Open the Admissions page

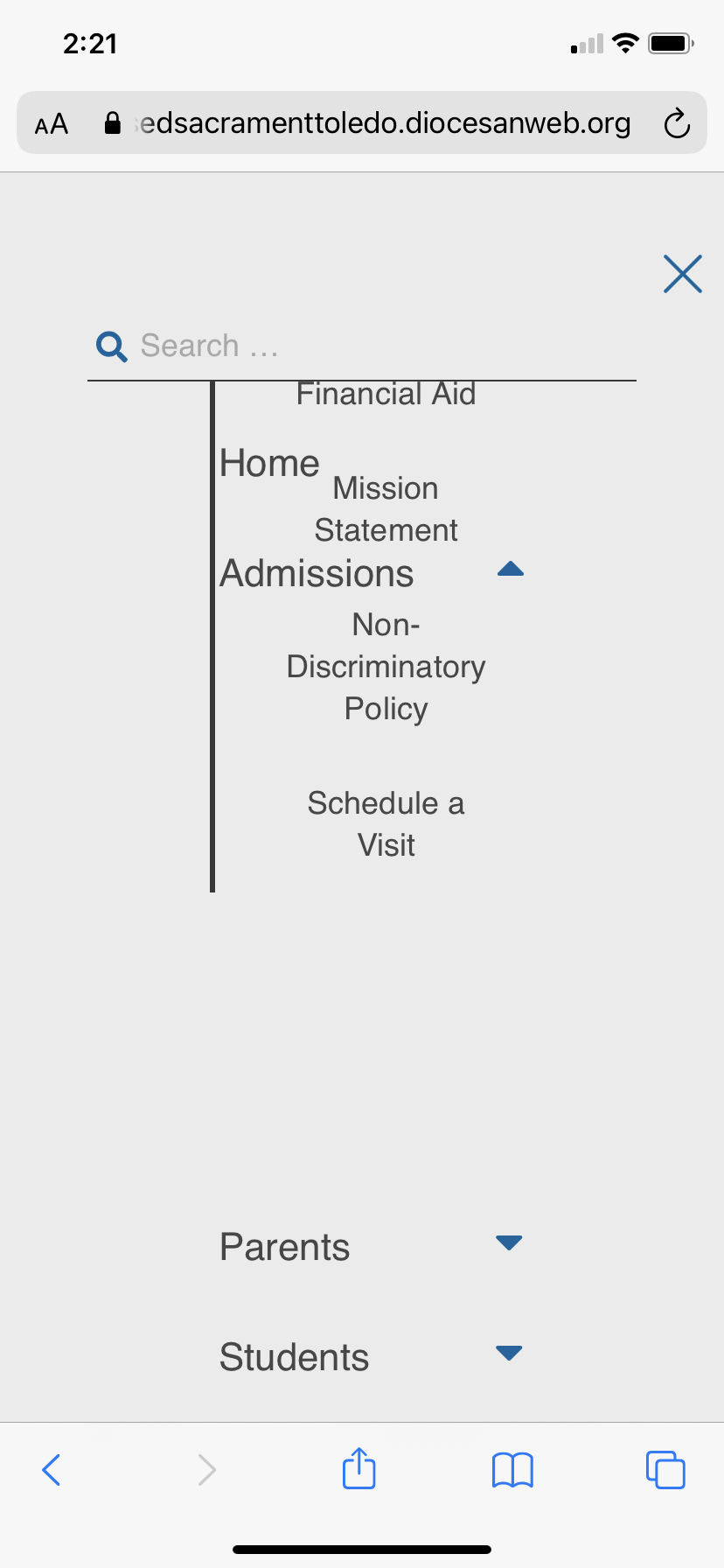tap(317, 574)
